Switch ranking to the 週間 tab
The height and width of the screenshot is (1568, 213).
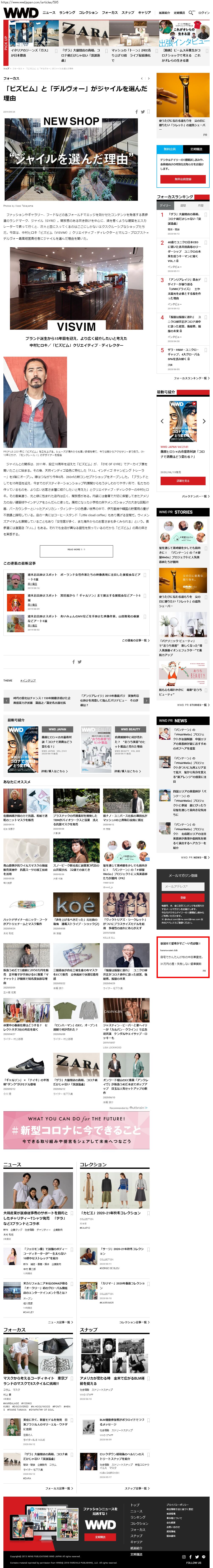coord(183,205)
